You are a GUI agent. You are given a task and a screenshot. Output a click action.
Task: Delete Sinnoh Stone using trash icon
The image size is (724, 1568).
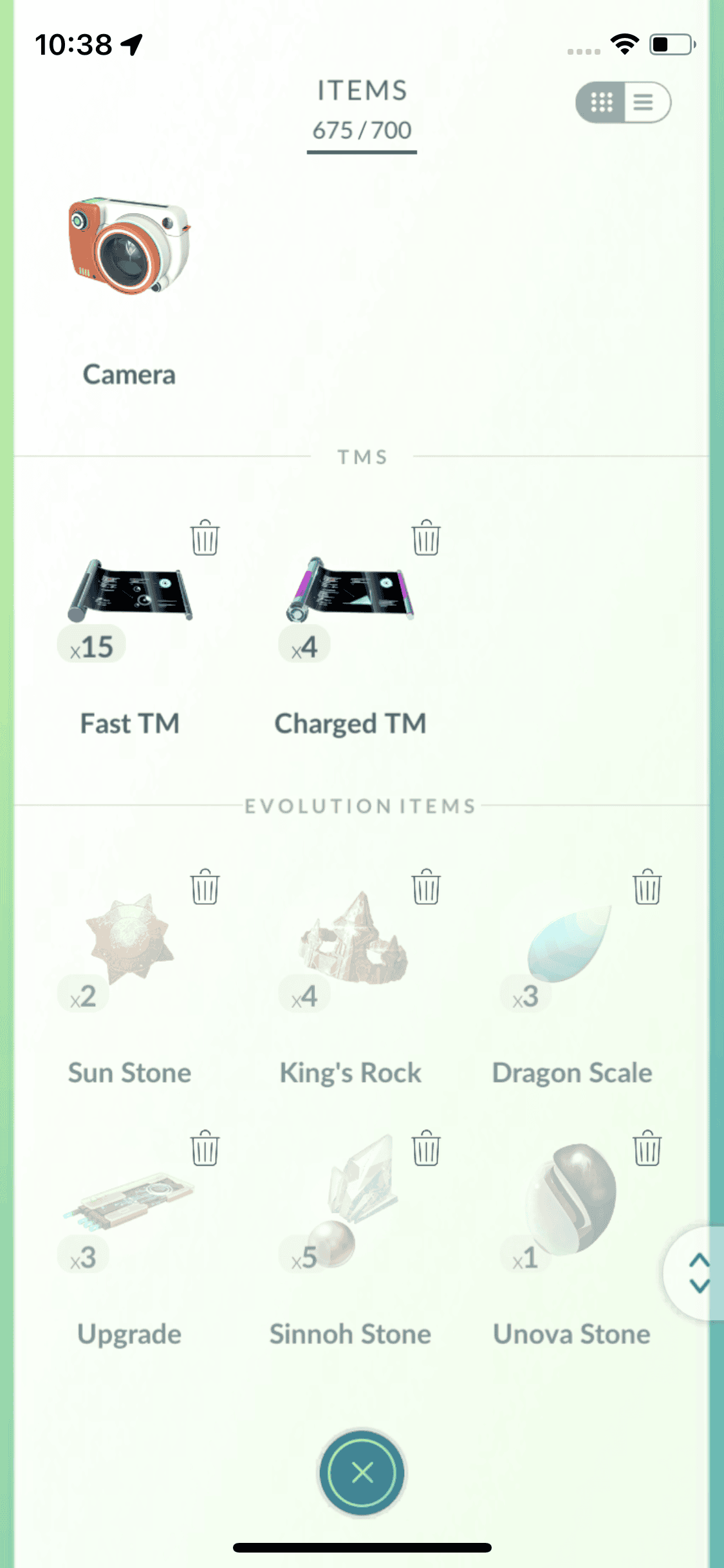click(x=425, y=1148)
